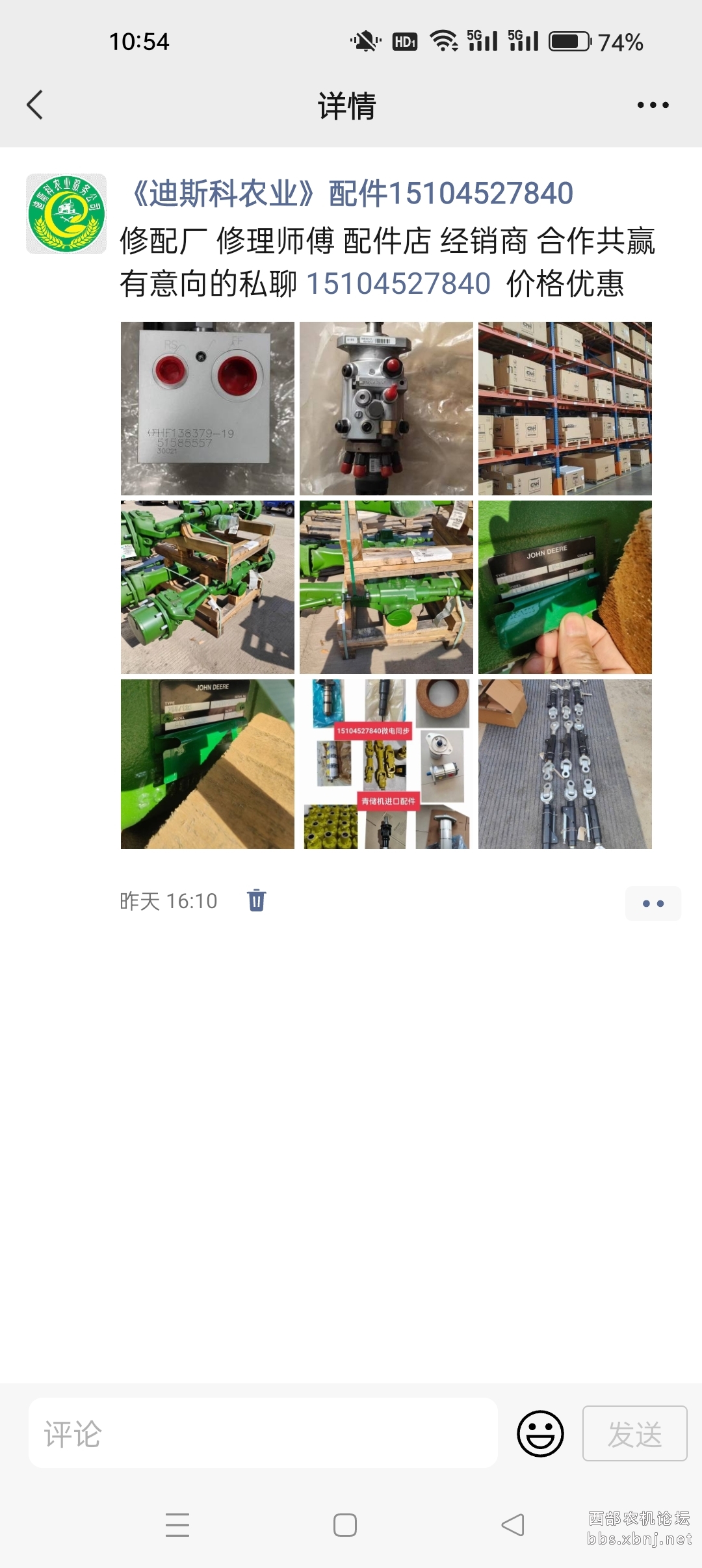This screenshot has width=702, height=1568.
Task: Open like and comment two-dot button
Action: tap(653, 903)
